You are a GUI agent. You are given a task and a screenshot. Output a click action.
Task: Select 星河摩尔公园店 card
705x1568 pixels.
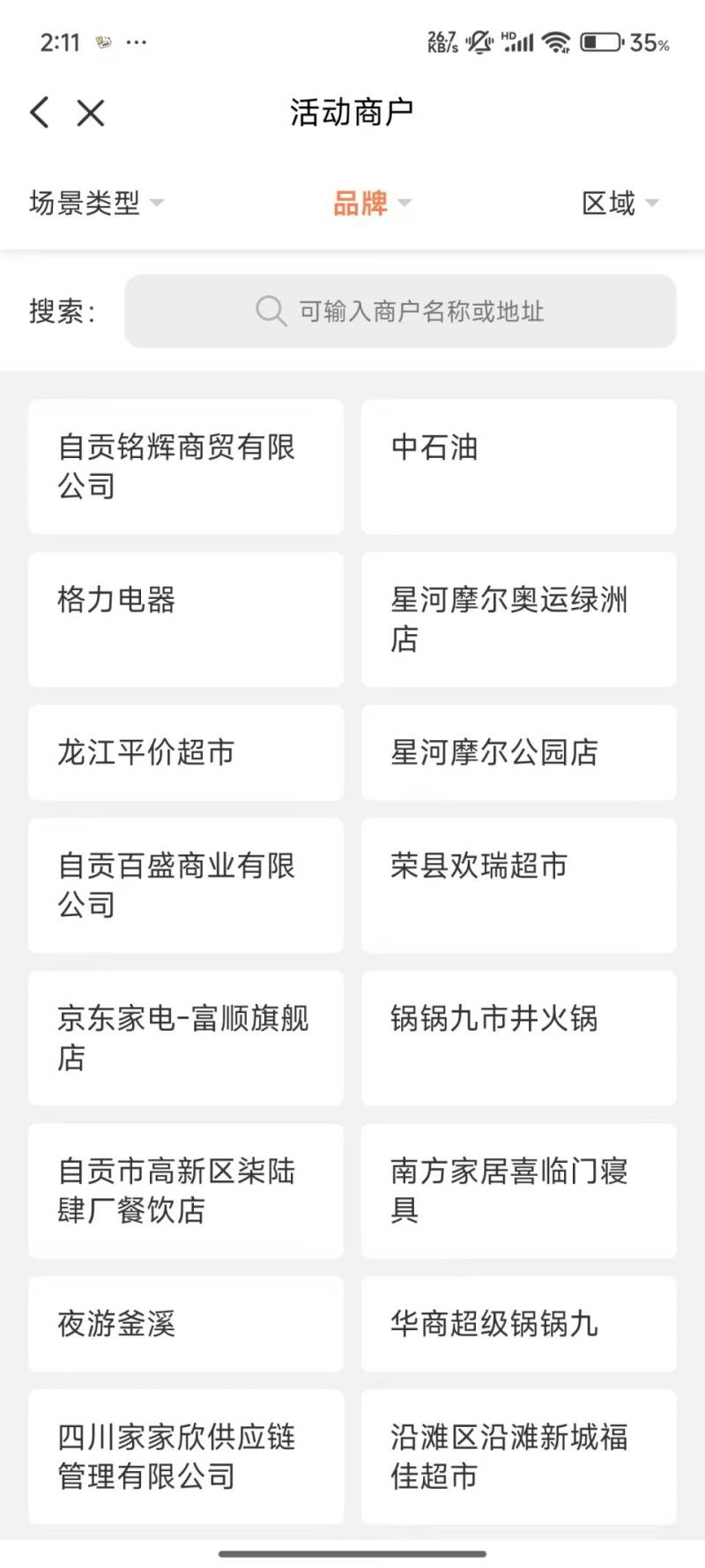[519, 752]
